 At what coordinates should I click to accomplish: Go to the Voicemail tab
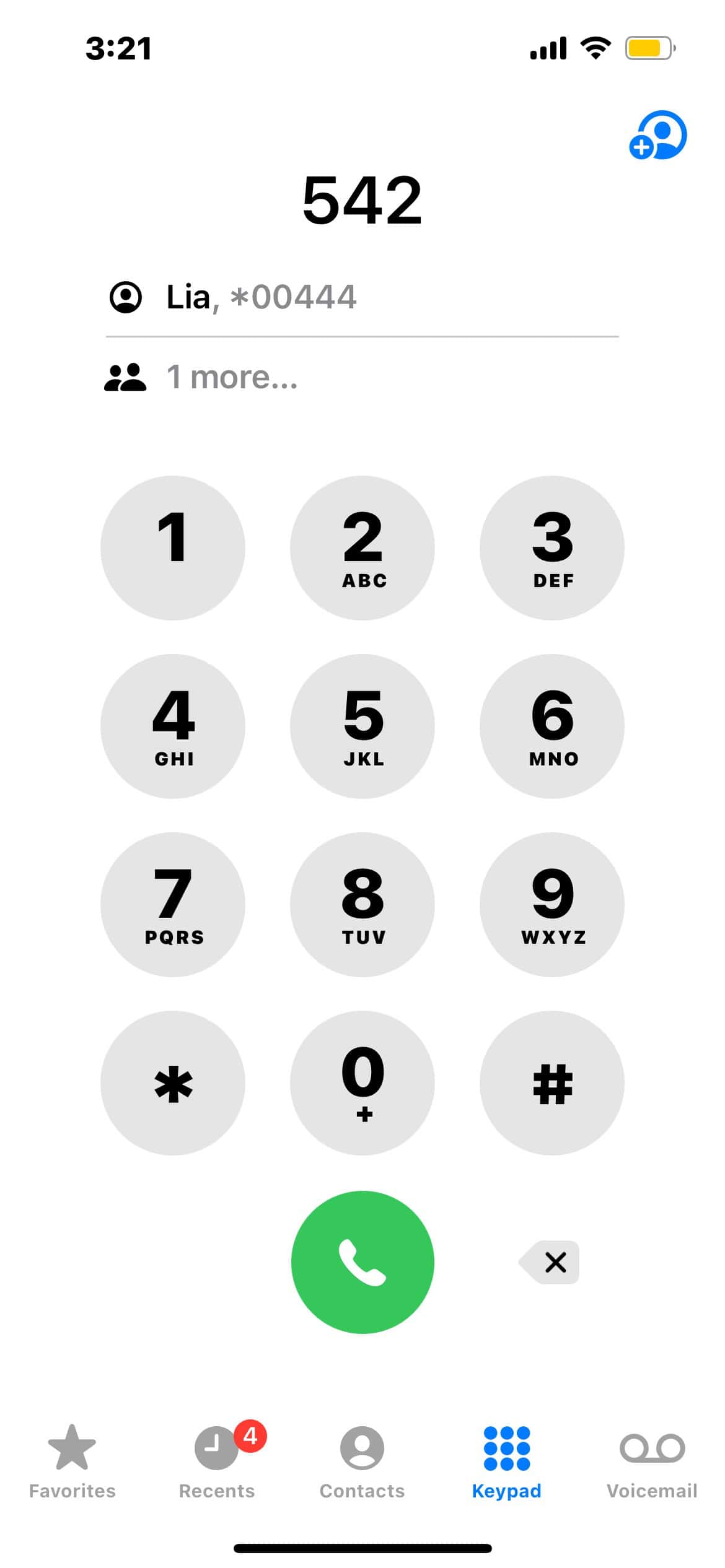click(652, 1460)
